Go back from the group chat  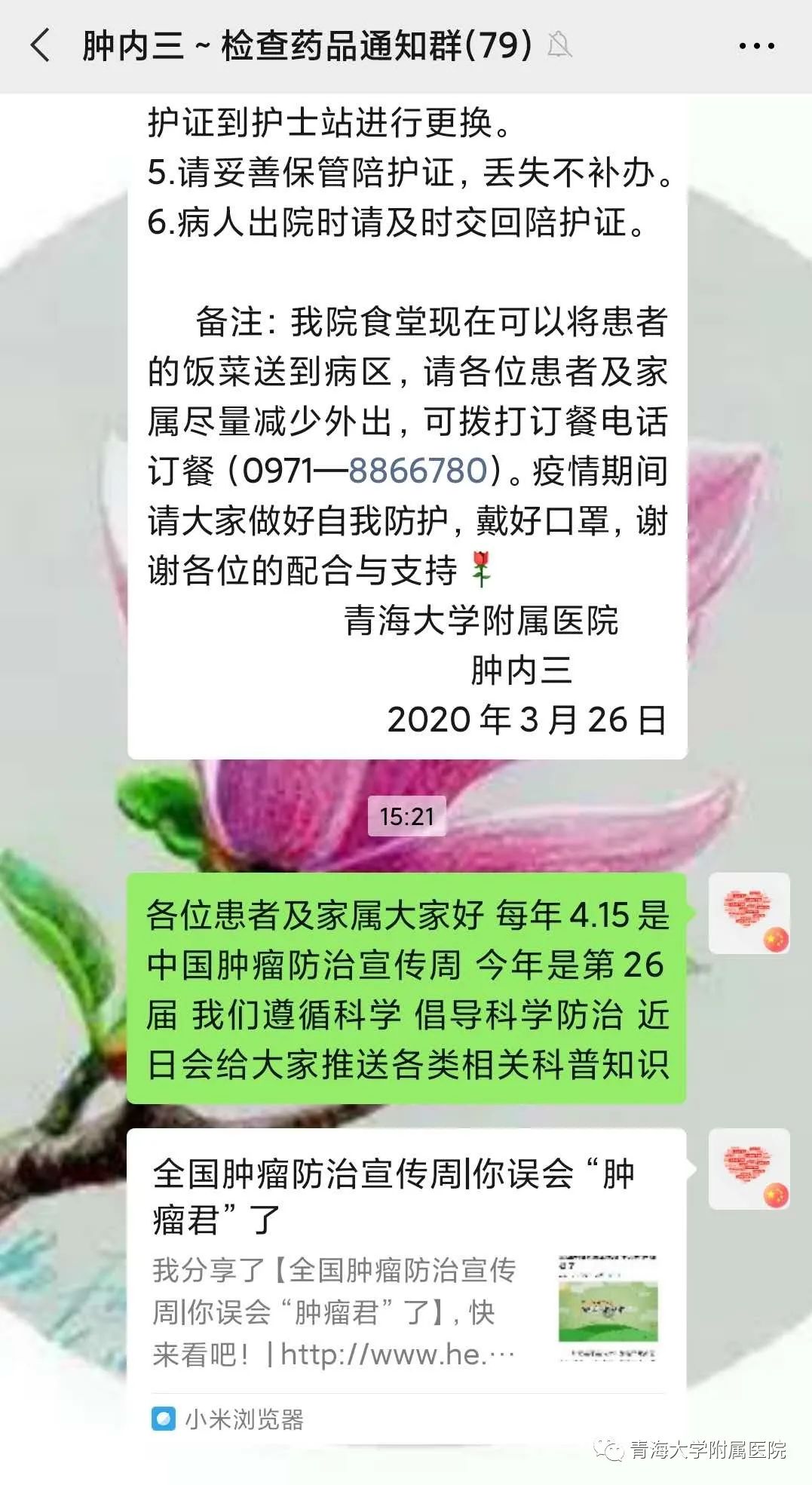pyautogui.click(x=41, y=45)
